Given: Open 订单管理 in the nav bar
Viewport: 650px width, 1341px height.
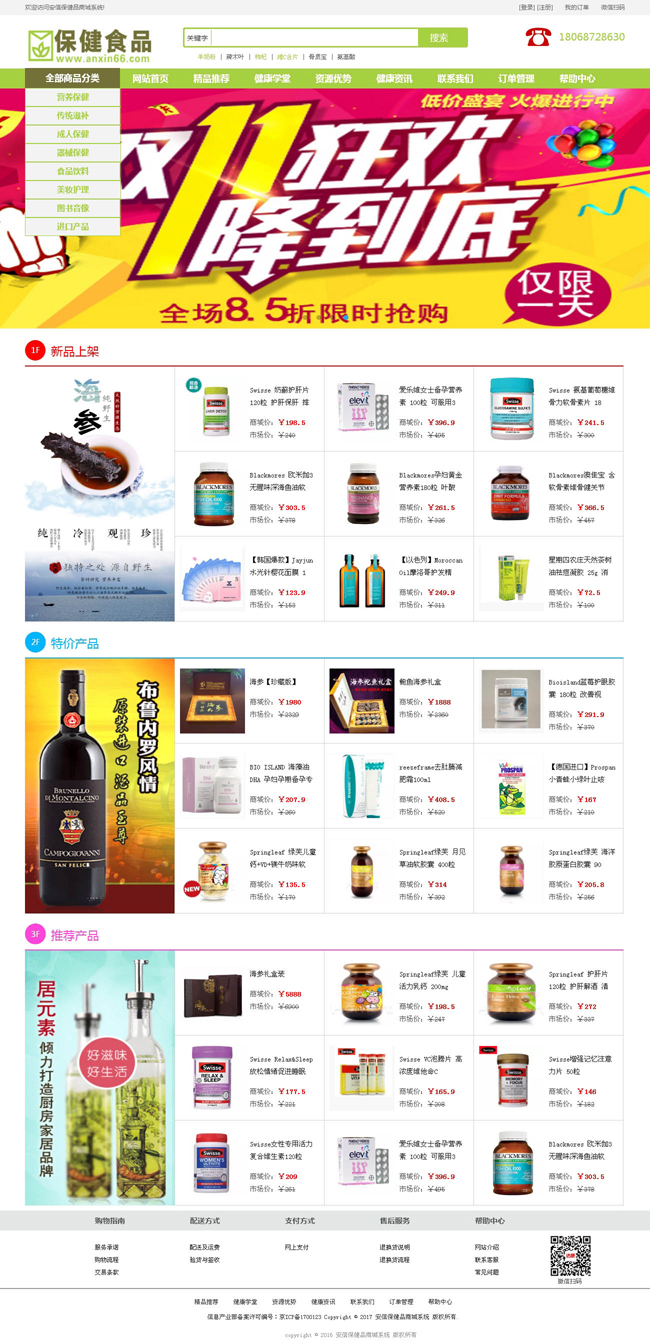Looking at the screenshot, I should (516, 79).
